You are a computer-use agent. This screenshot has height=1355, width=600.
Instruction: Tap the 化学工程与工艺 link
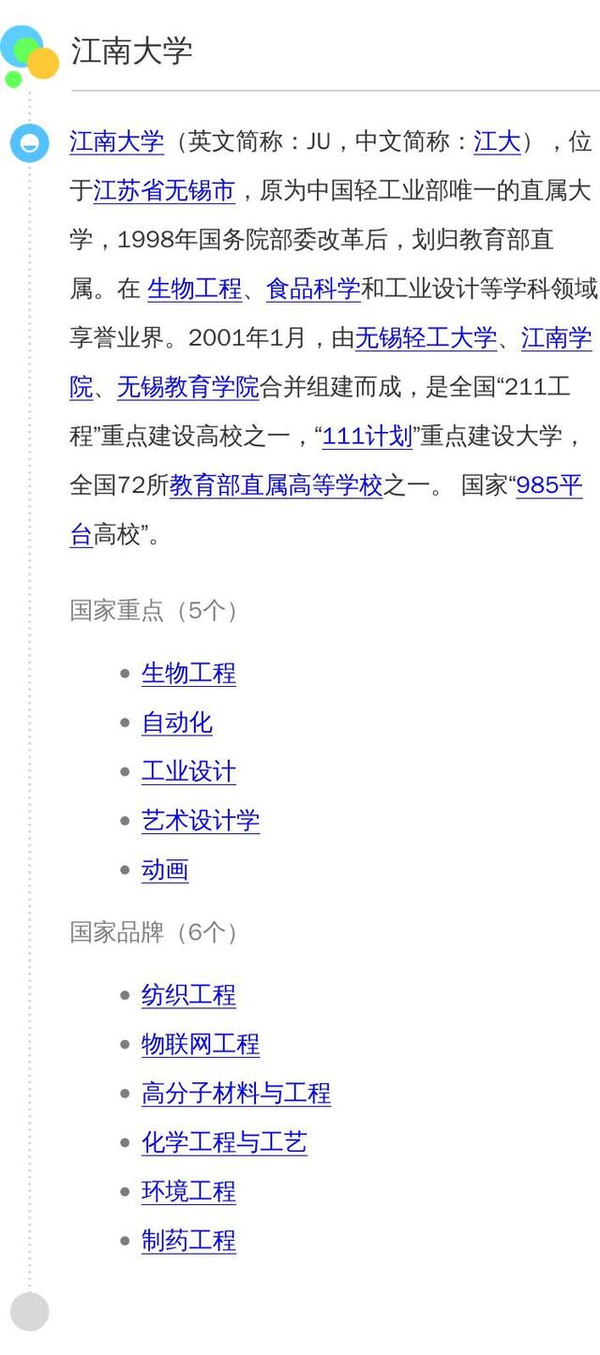(224, 1142)
